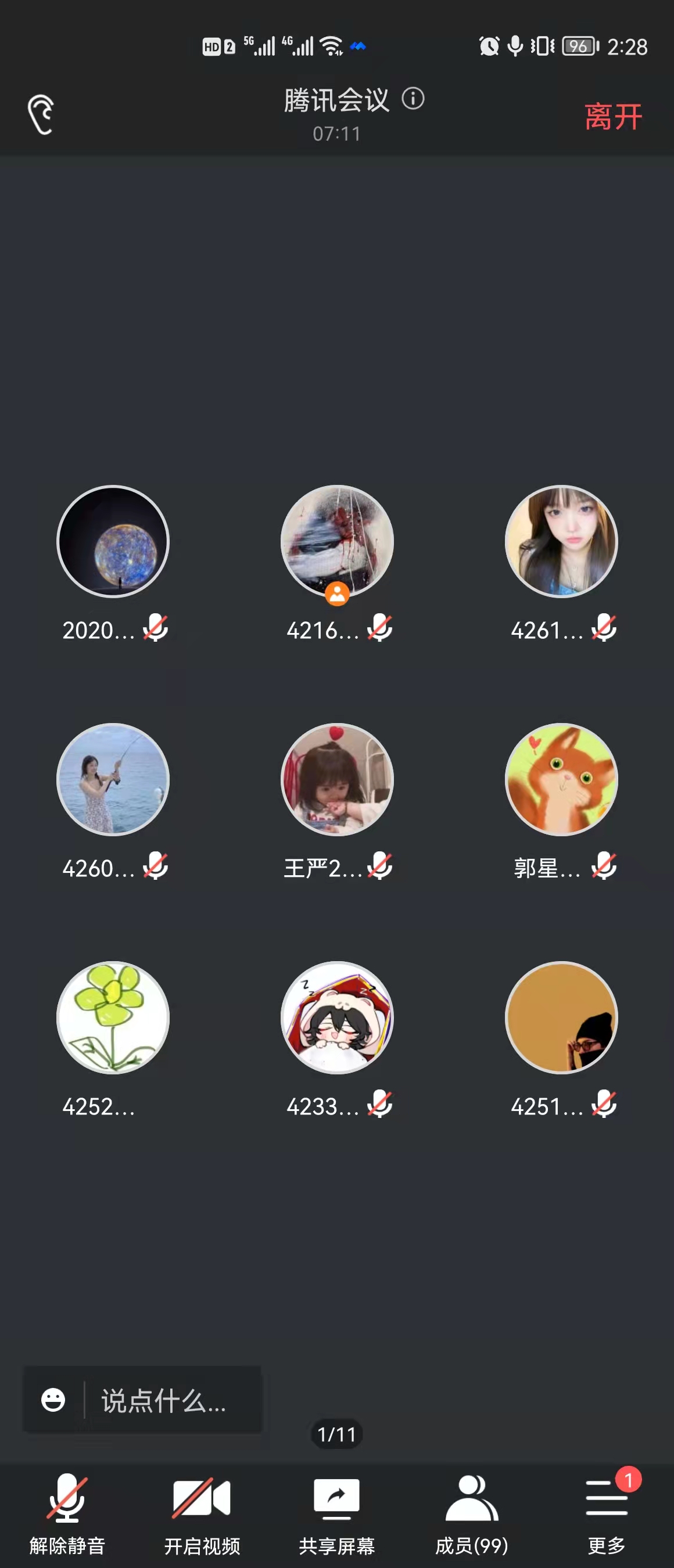The image size is (674, 1568).
Task: Tap the ear icon to switch audio output
Action: tap(41, 114)
